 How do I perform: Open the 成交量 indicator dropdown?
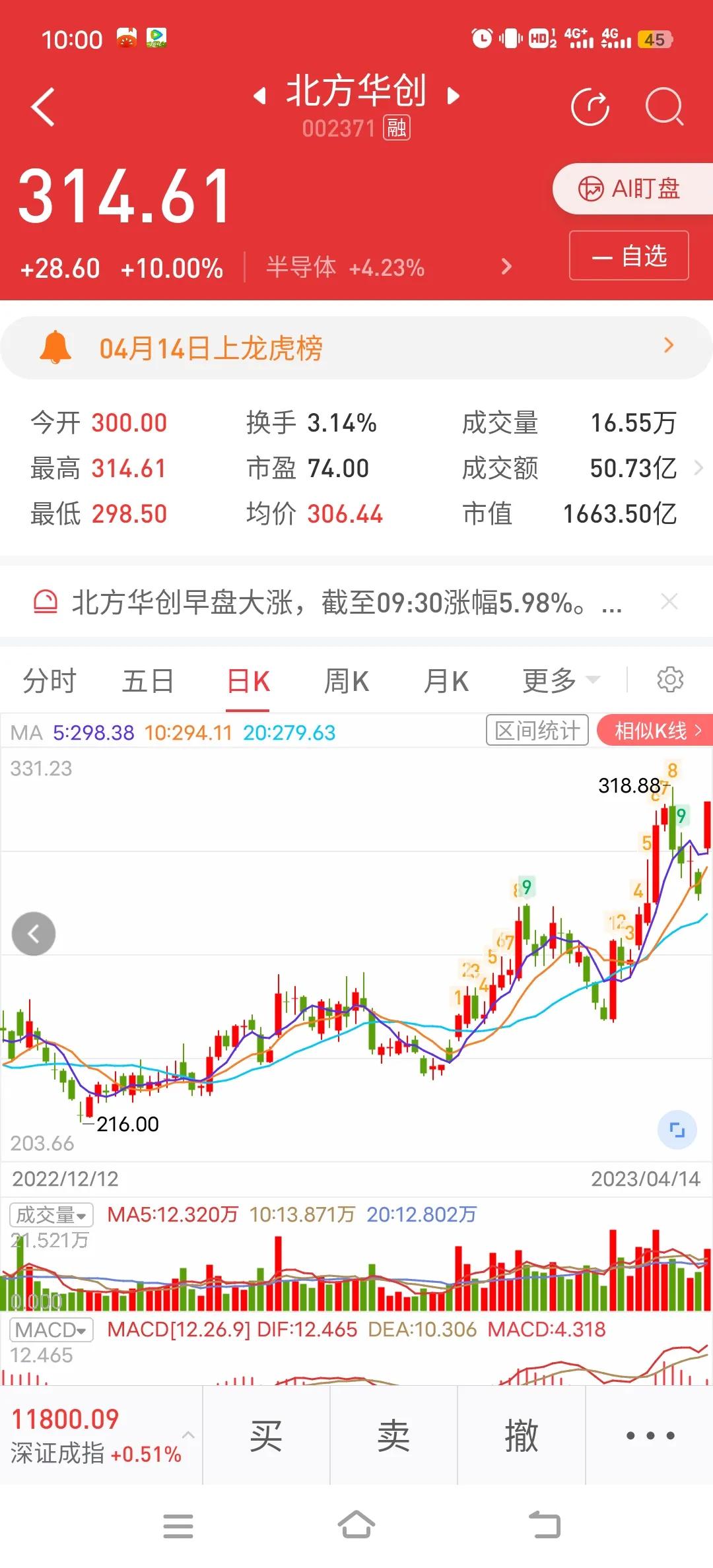pos(51,1214)
